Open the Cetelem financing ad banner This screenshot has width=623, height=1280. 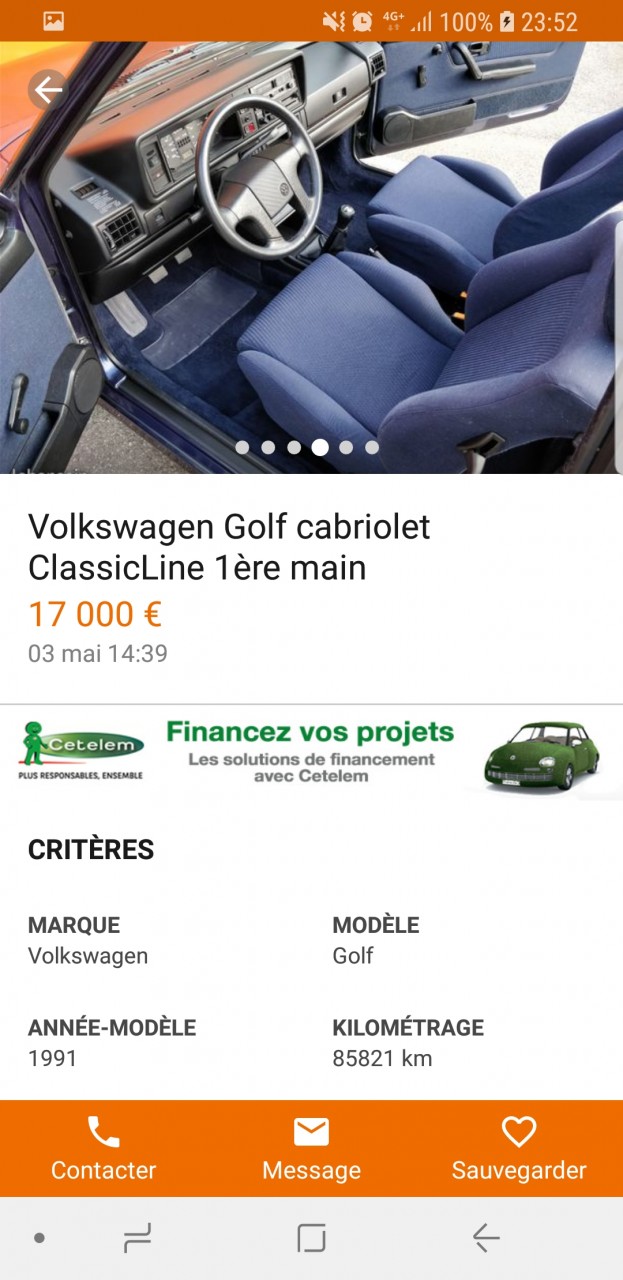point(311,753)
